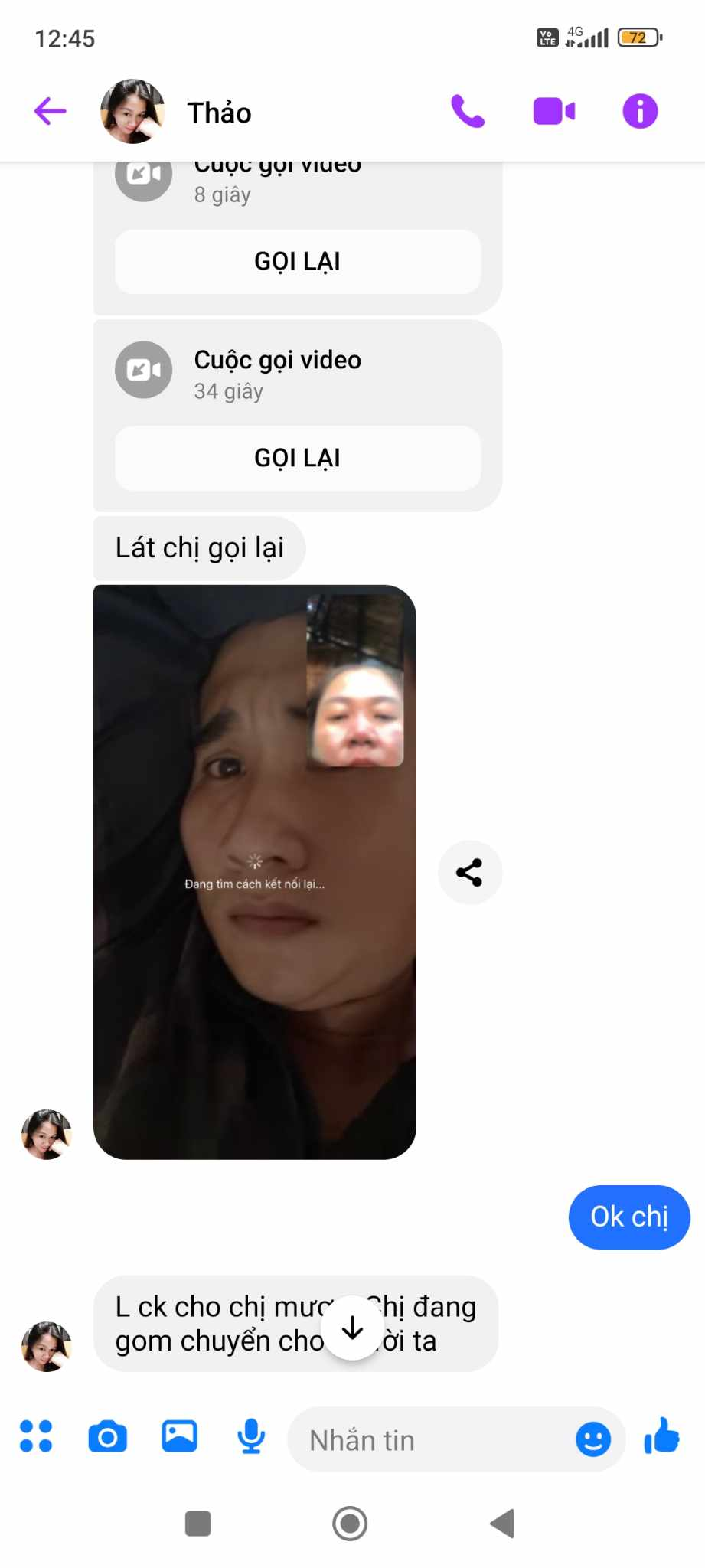Start a video call with Thảo
The width and height of the screenshot is (705, 1568).
(553, 111)
